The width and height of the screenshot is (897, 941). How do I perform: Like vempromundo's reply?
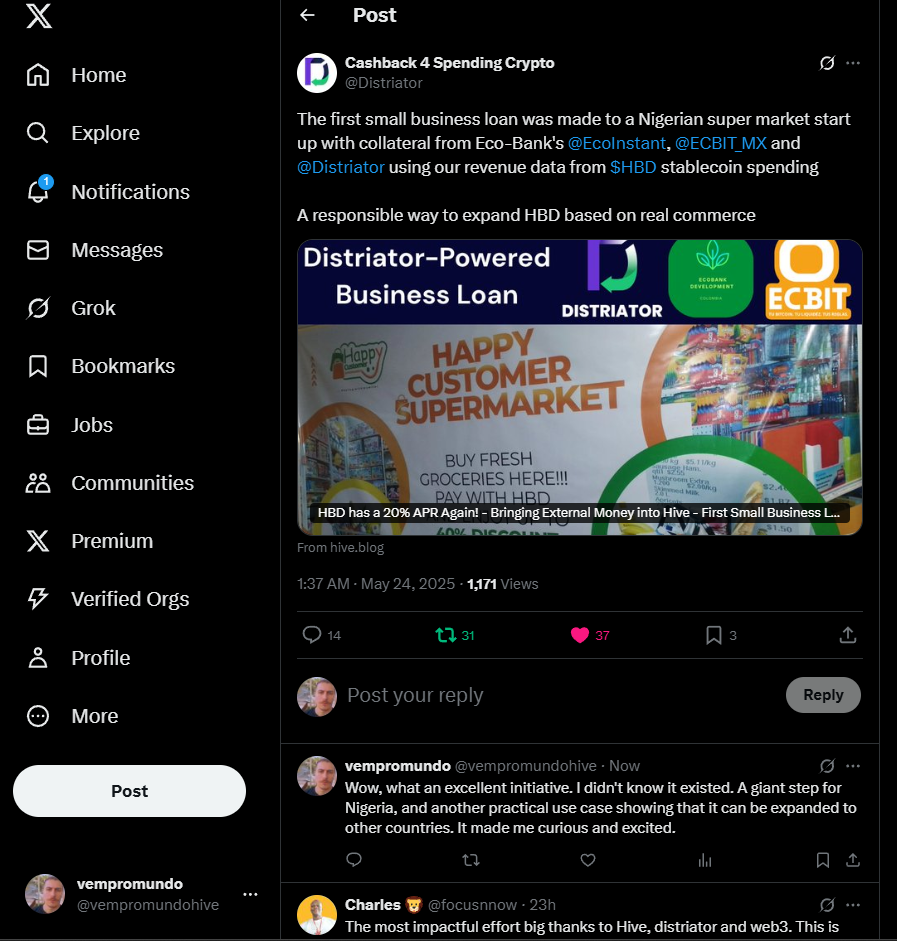(588, 860)
